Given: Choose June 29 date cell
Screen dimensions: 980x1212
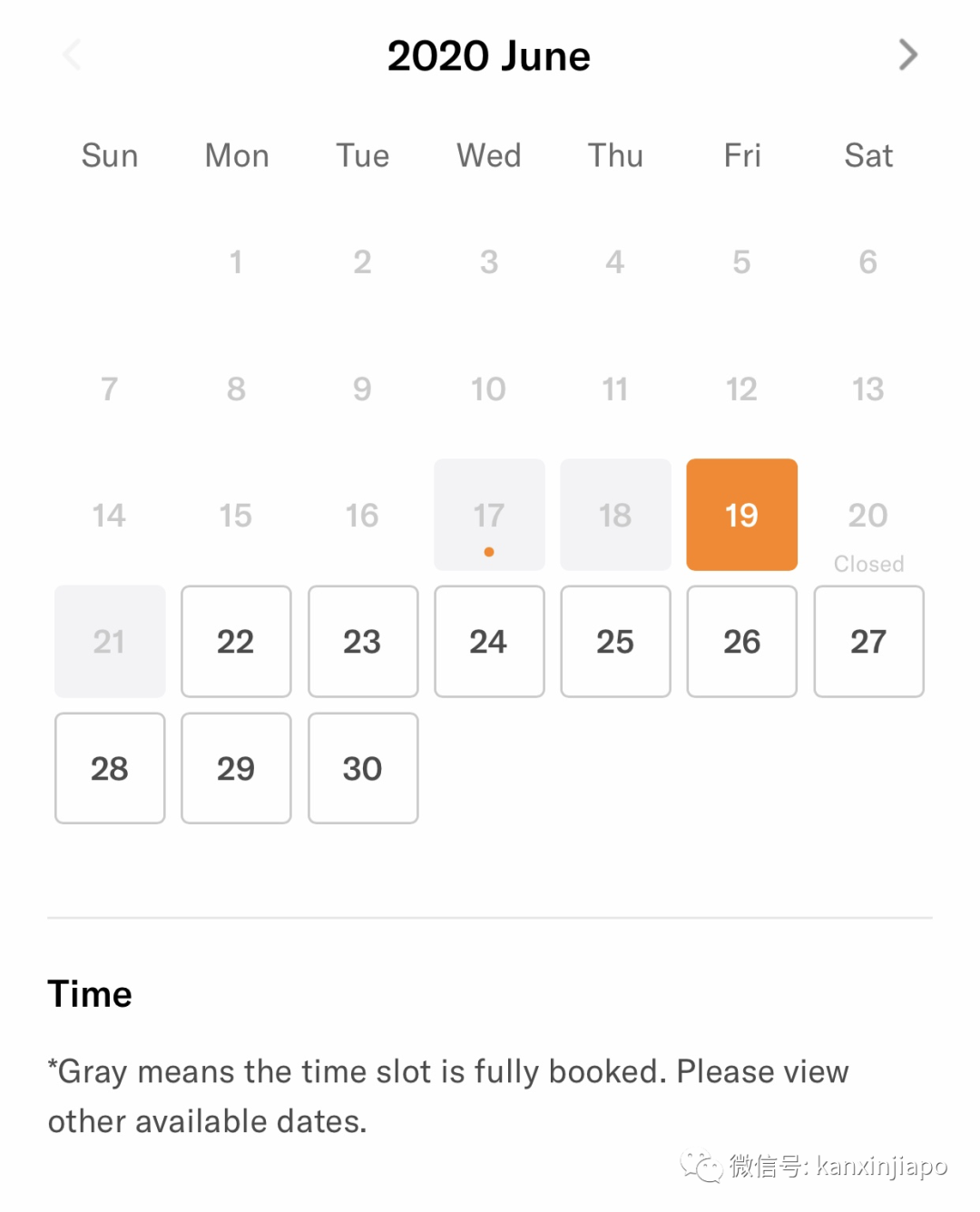Looking at the screenshot, I should (236, 768).
